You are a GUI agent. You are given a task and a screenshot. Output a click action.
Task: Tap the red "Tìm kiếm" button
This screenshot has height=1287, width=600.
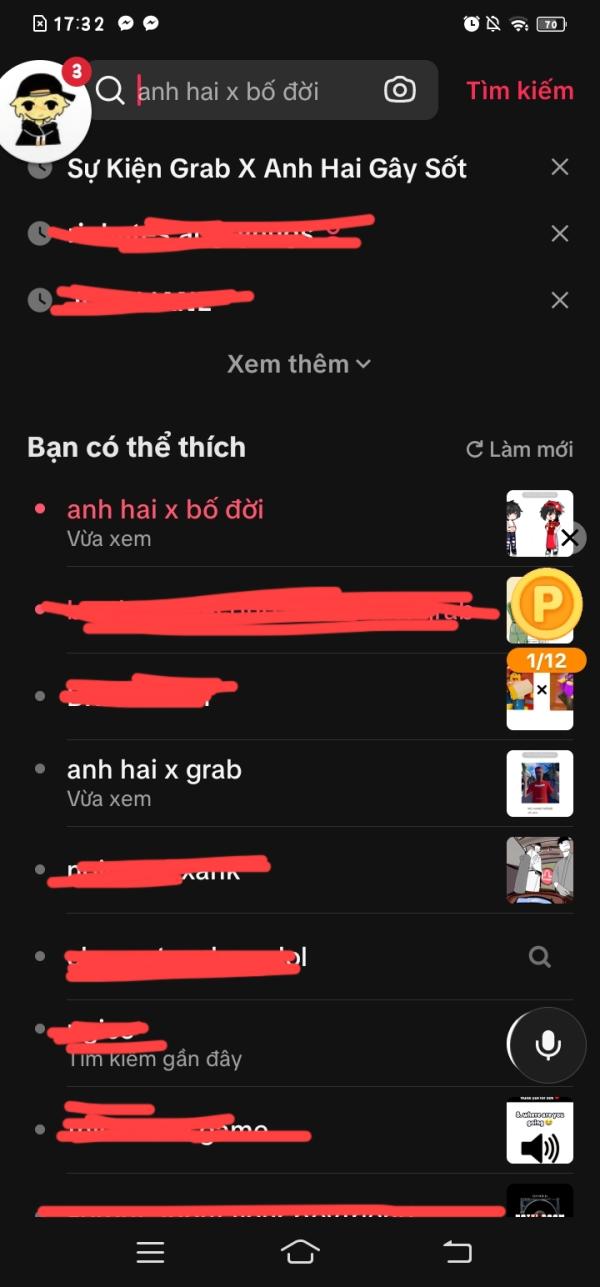point(520,91)
